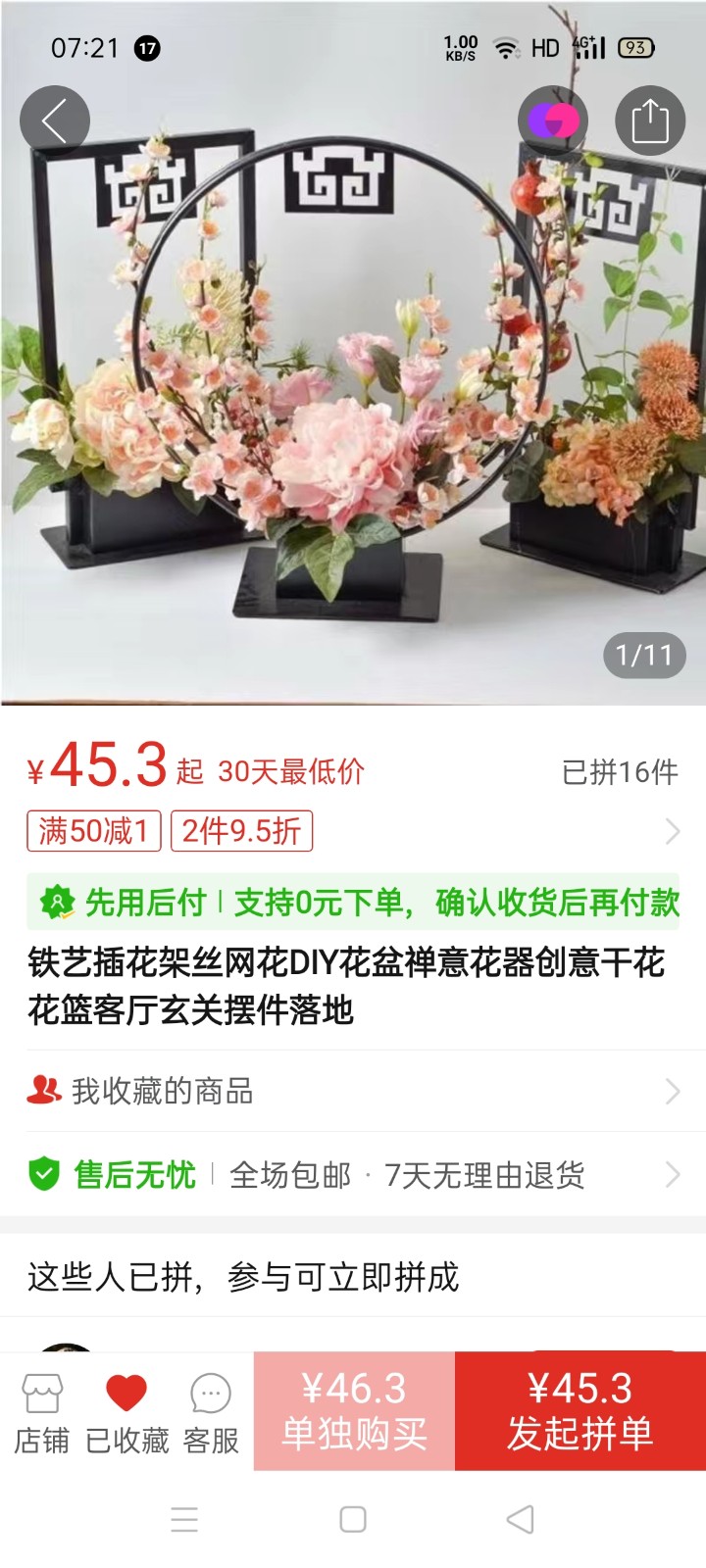The width and height of the screenshot is (706, 1568).
Task: Remove item from 已收藏 favorites
Action: click(x=126, y=1411)
